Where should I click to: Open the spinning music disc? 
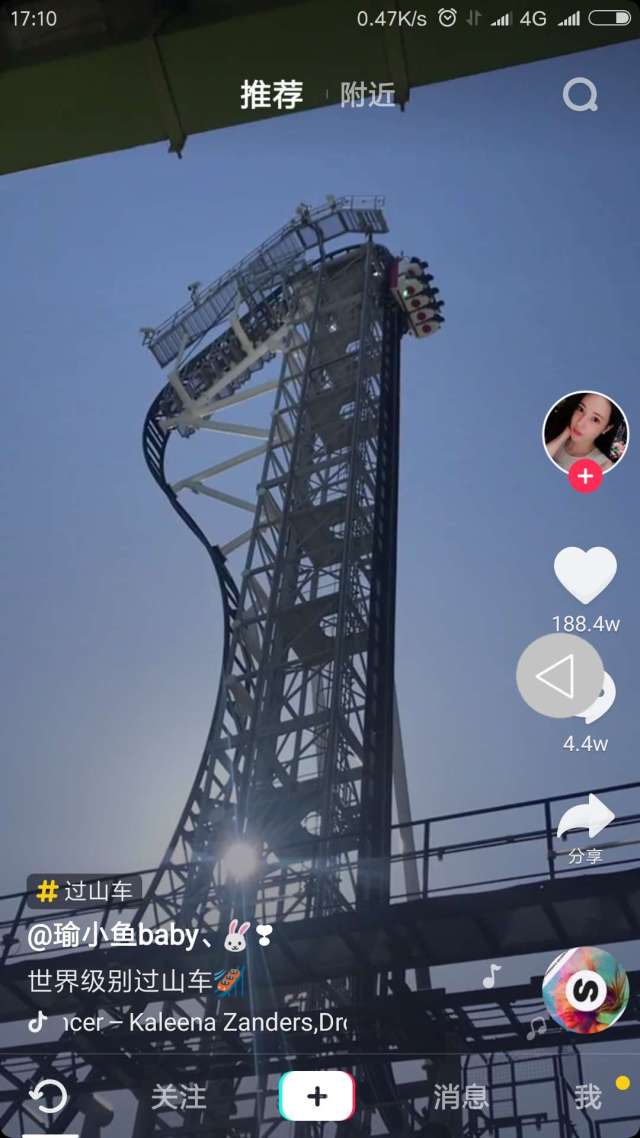pyautogui.click(x=585, y=990)
